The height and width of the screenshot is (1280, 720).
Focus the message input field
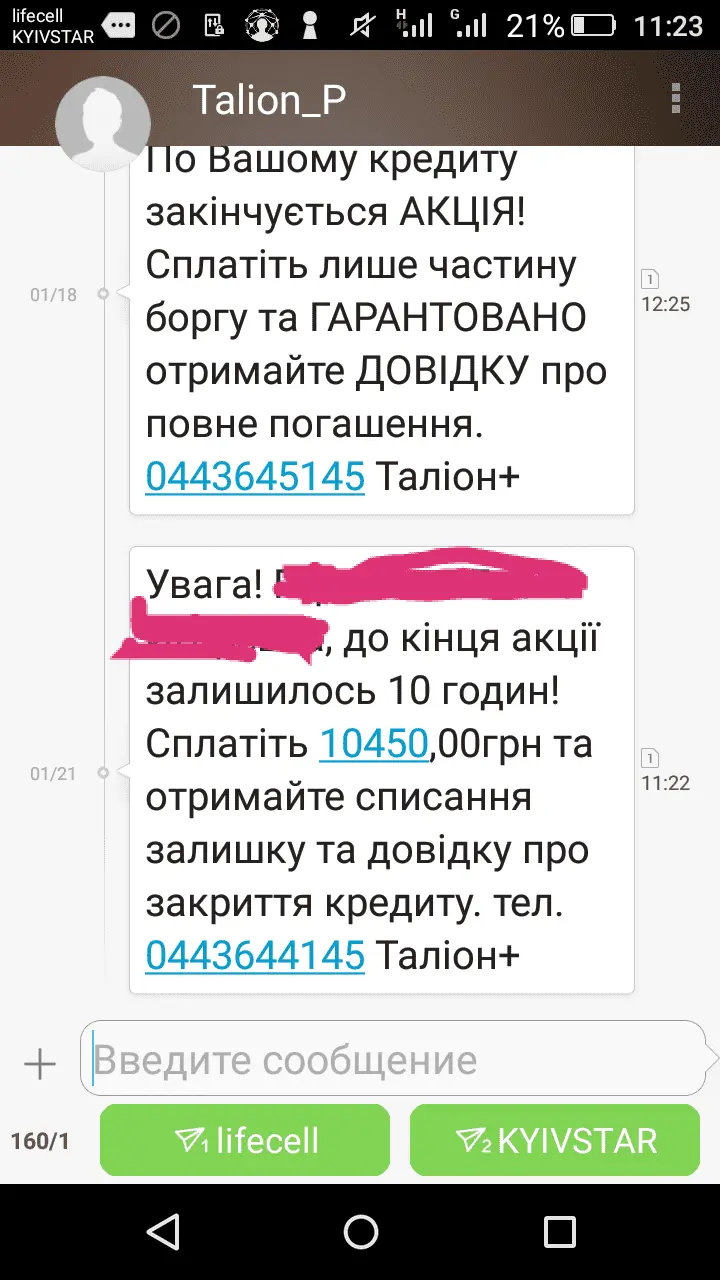(390, 1060)
